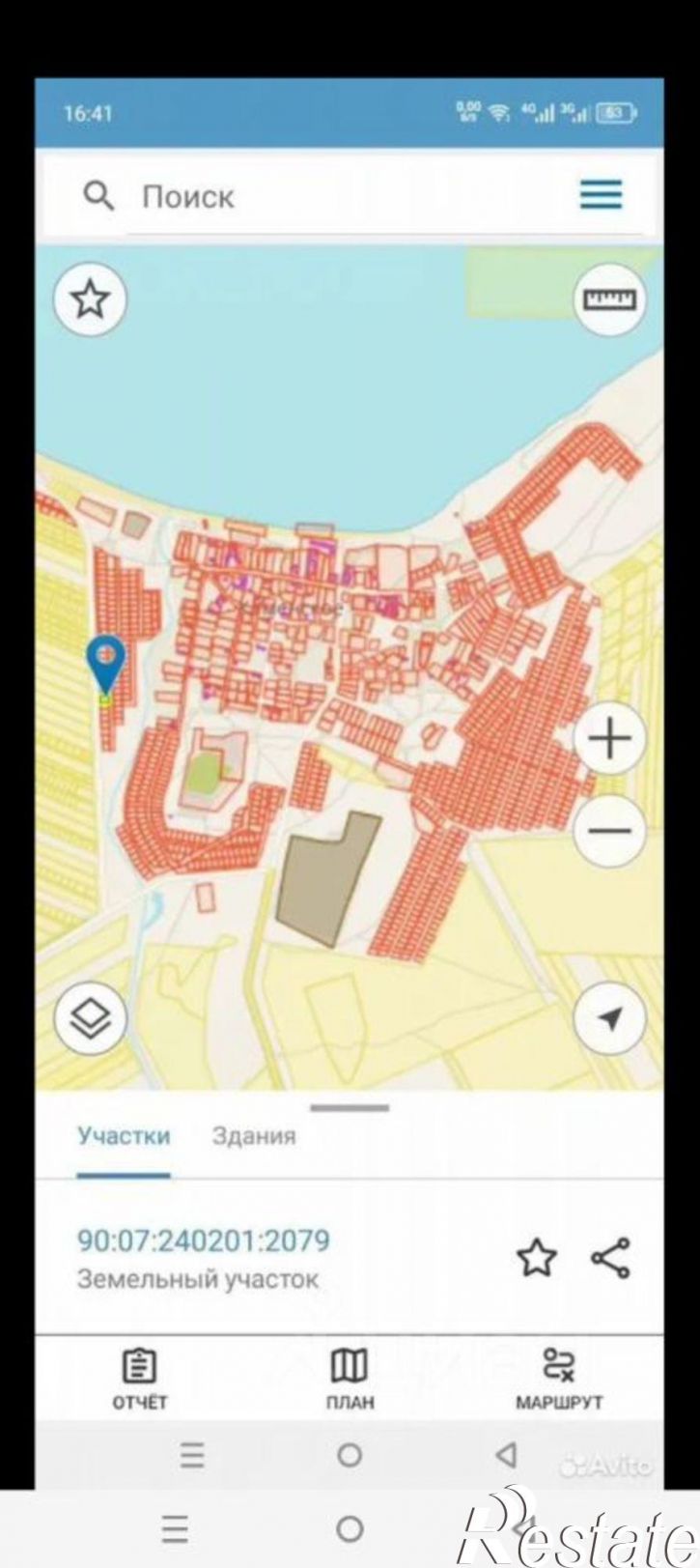This screenshot has width=700, height=1568.
Task: Build a Маршрут to the parcel
Action: tap(559, 1380)
